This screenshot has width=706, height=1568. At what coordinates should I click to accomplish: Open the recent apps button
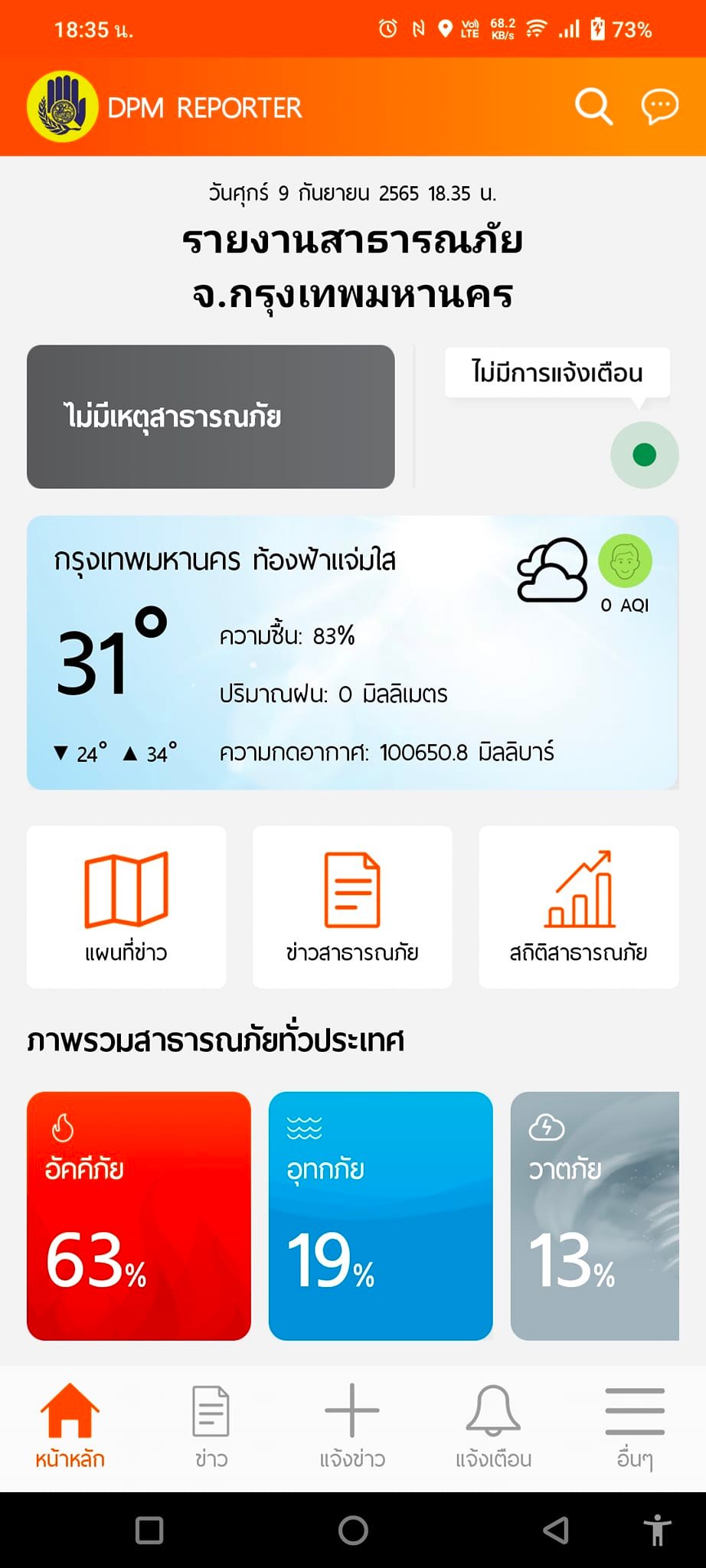149,1530
